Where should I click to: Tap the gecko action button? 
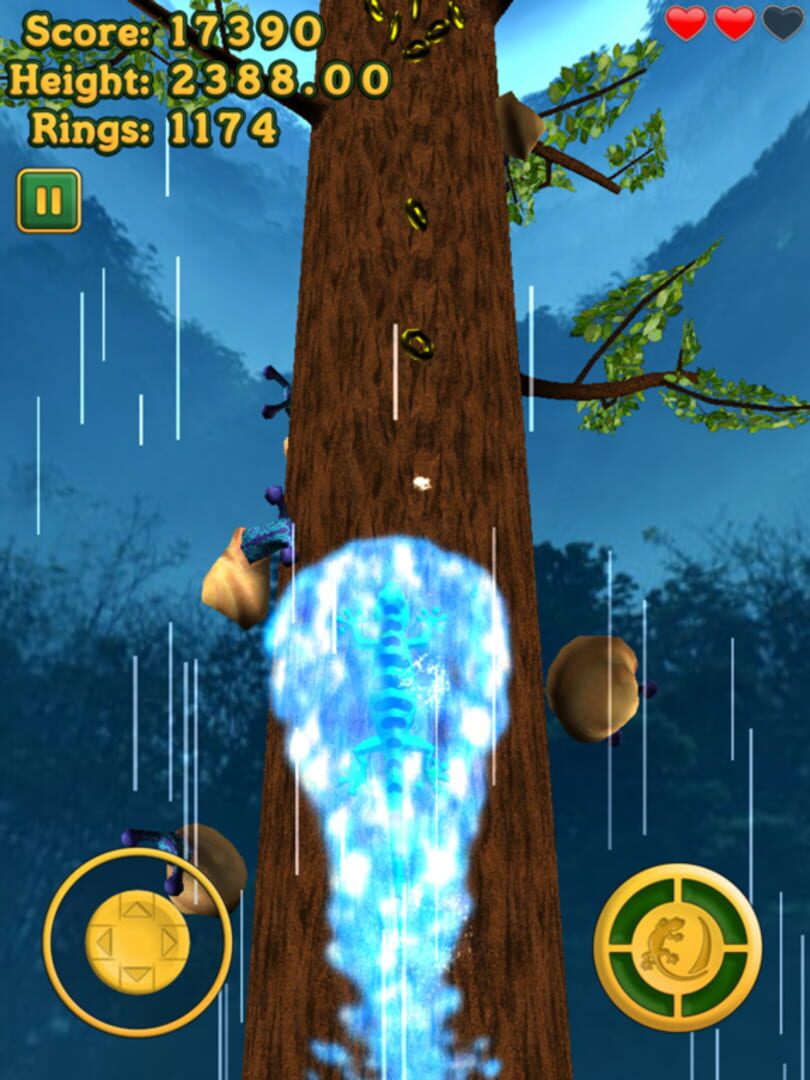[677, 946]
